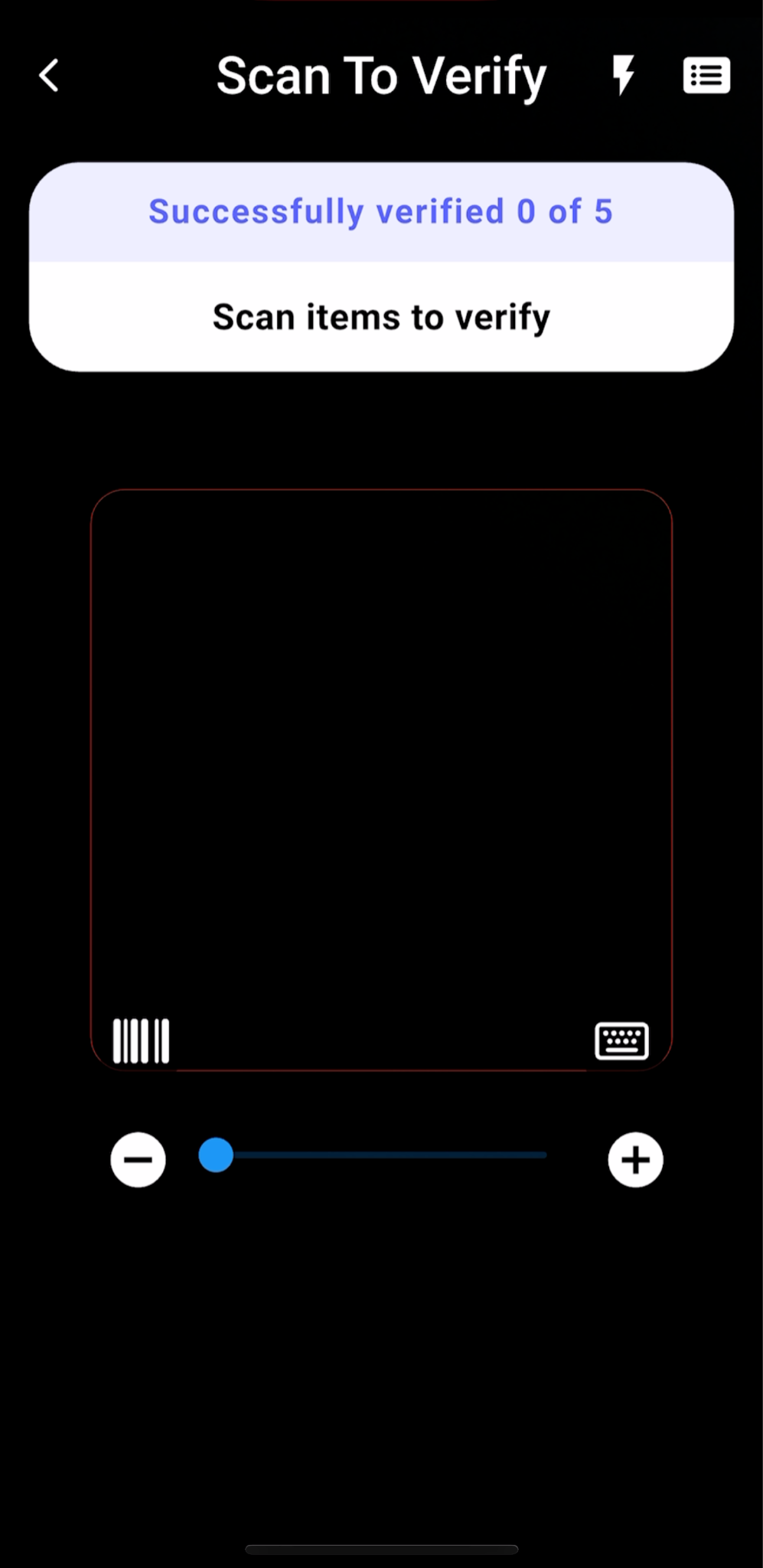The image size is (763, 1568).
Task: Open the item list view
Action: click(706, 75)
